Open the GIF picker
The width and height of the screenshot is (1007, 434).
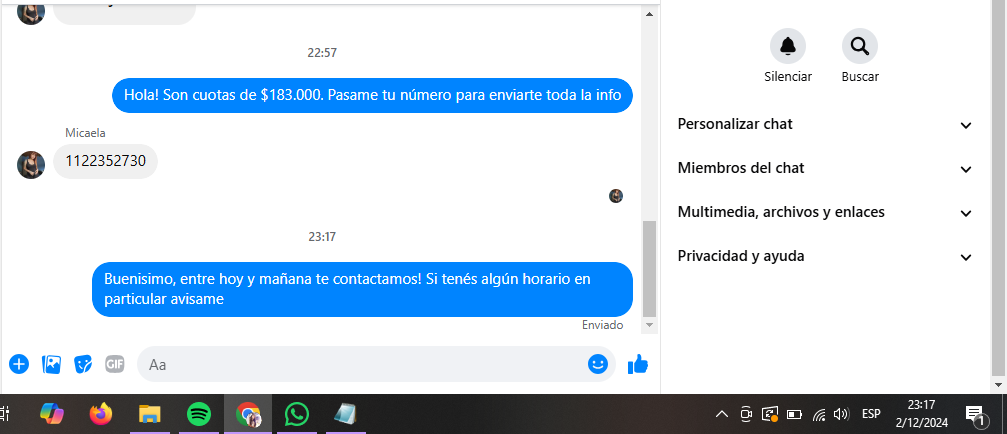[115, 364]
